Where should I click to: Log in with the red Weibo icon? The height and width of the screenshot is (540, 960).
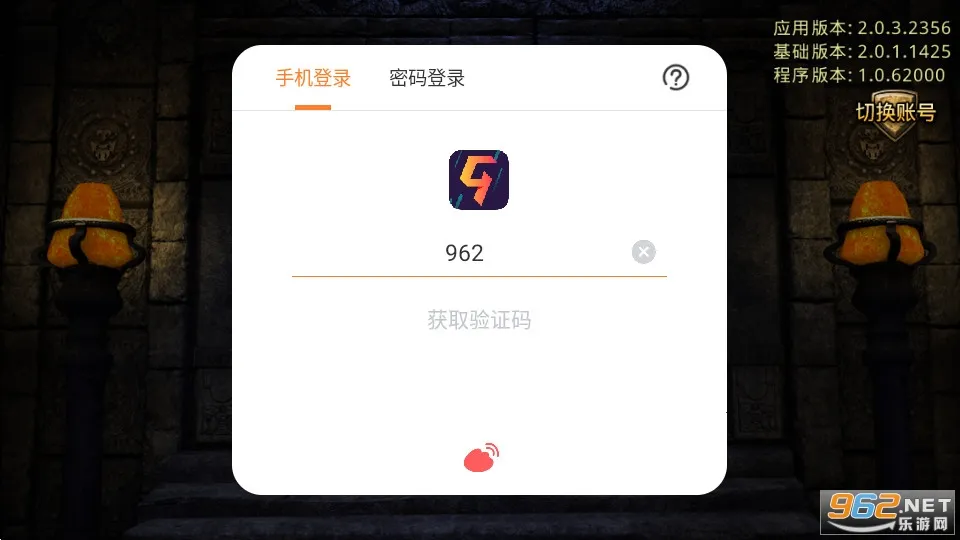pos(481,457)
